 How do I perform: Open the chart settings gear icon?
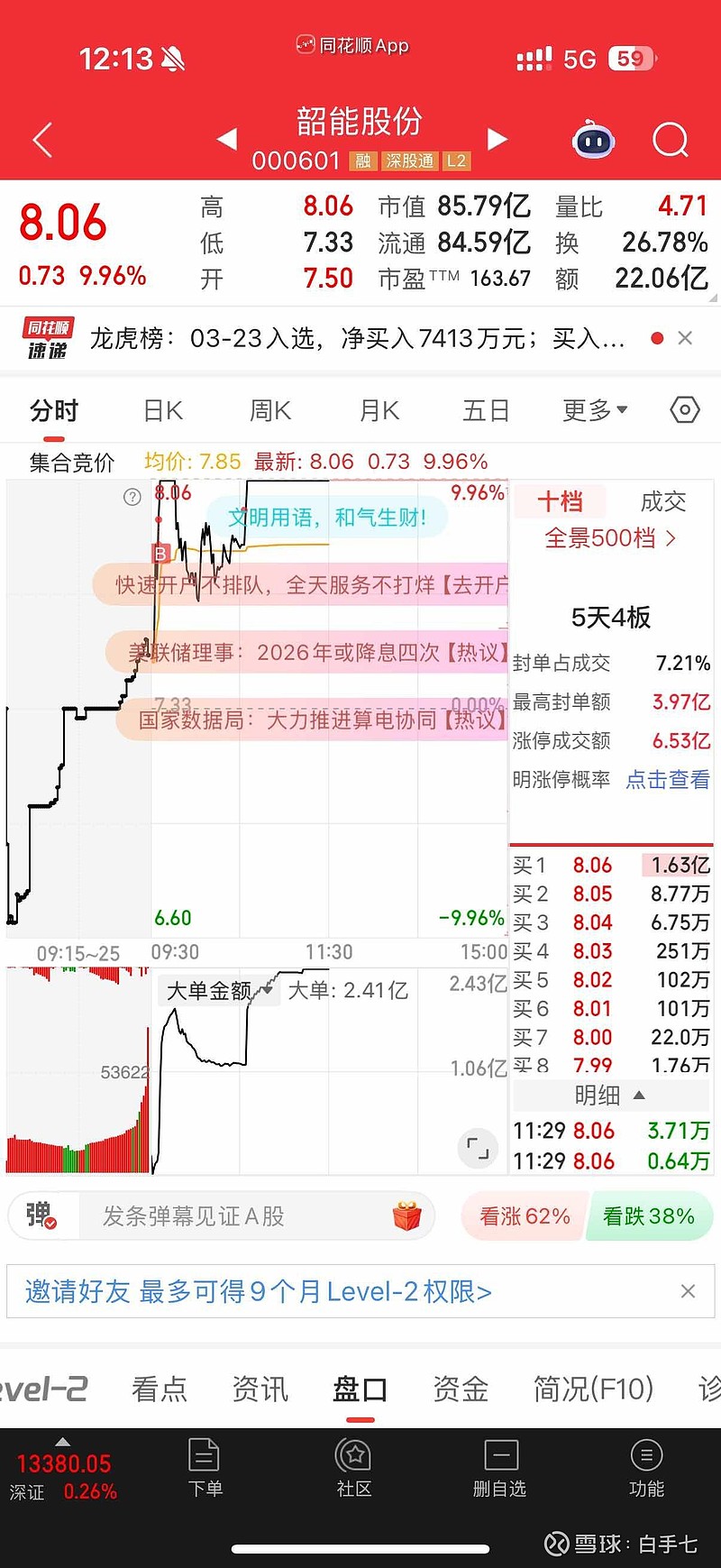(x=684, y=409)
